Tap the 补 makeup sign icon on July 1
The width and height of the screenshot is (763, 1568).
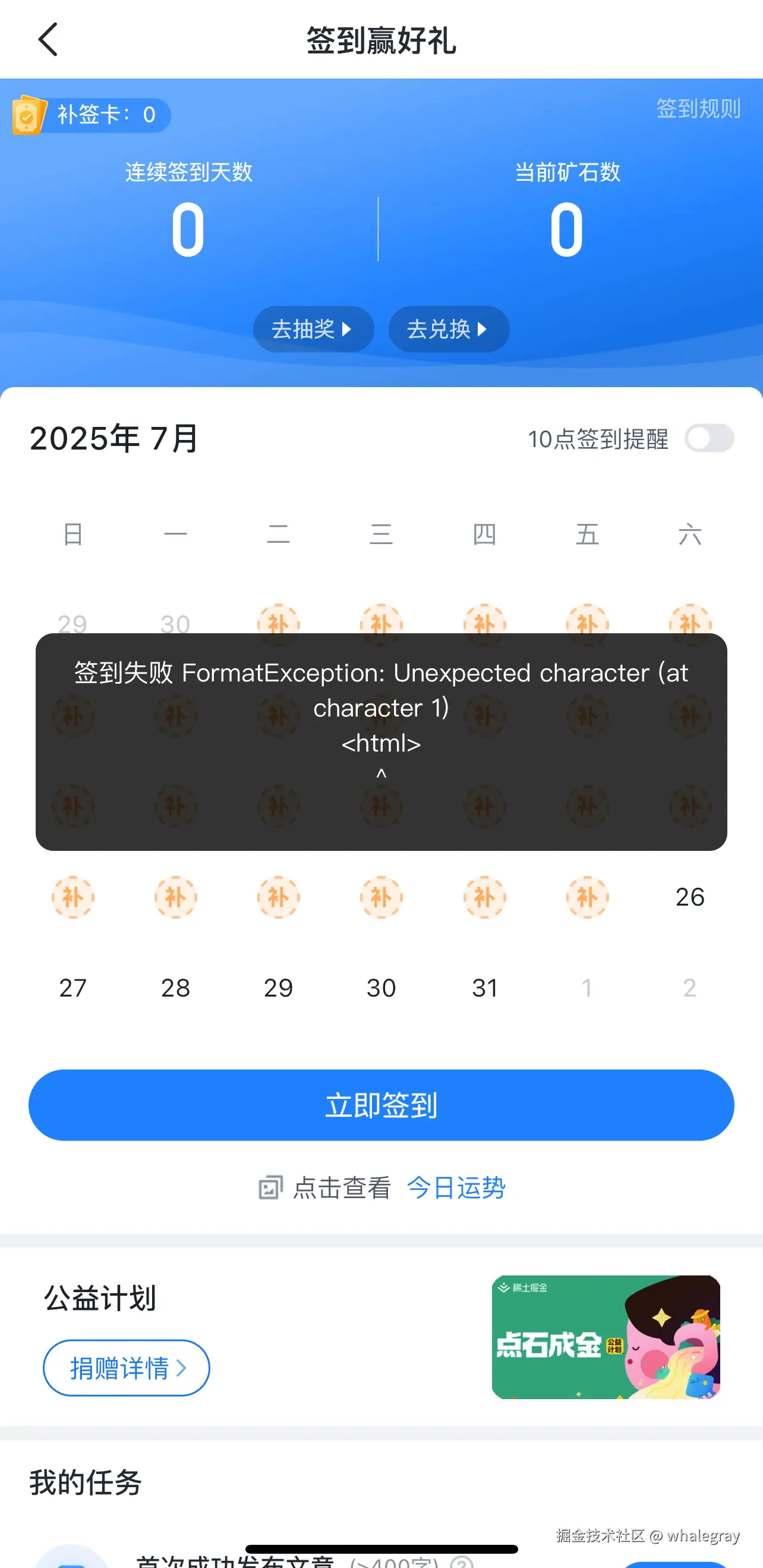(x=279, y=622)
